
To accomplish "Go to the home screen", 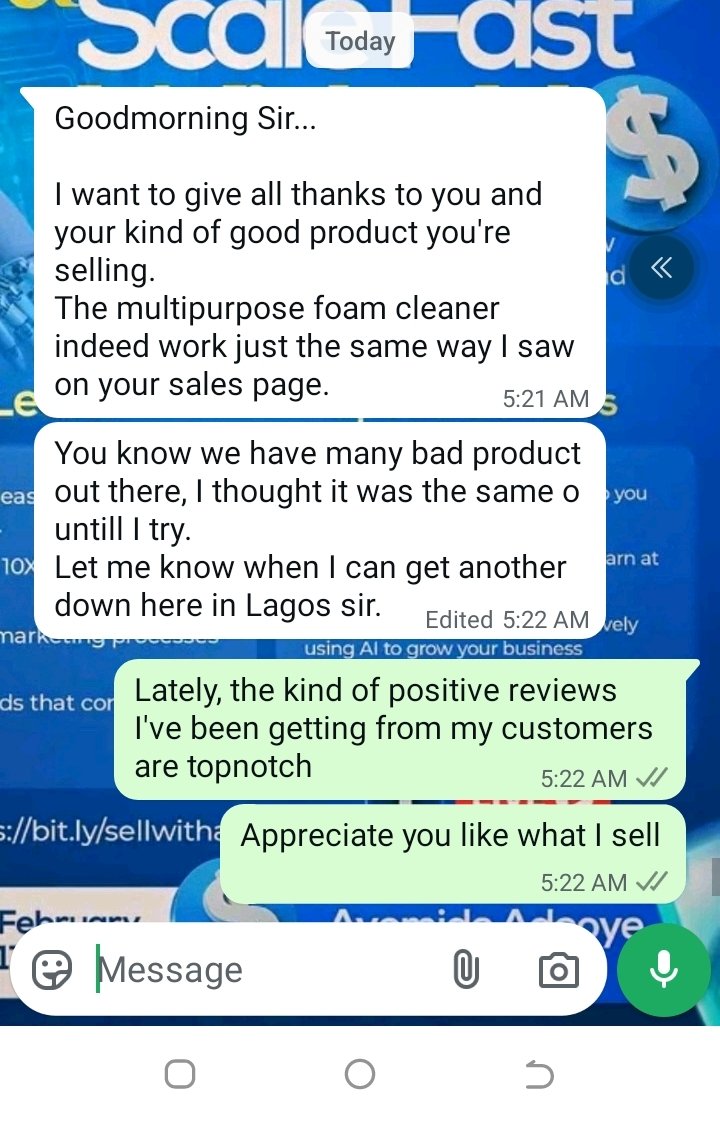I will pos(360,1075).
